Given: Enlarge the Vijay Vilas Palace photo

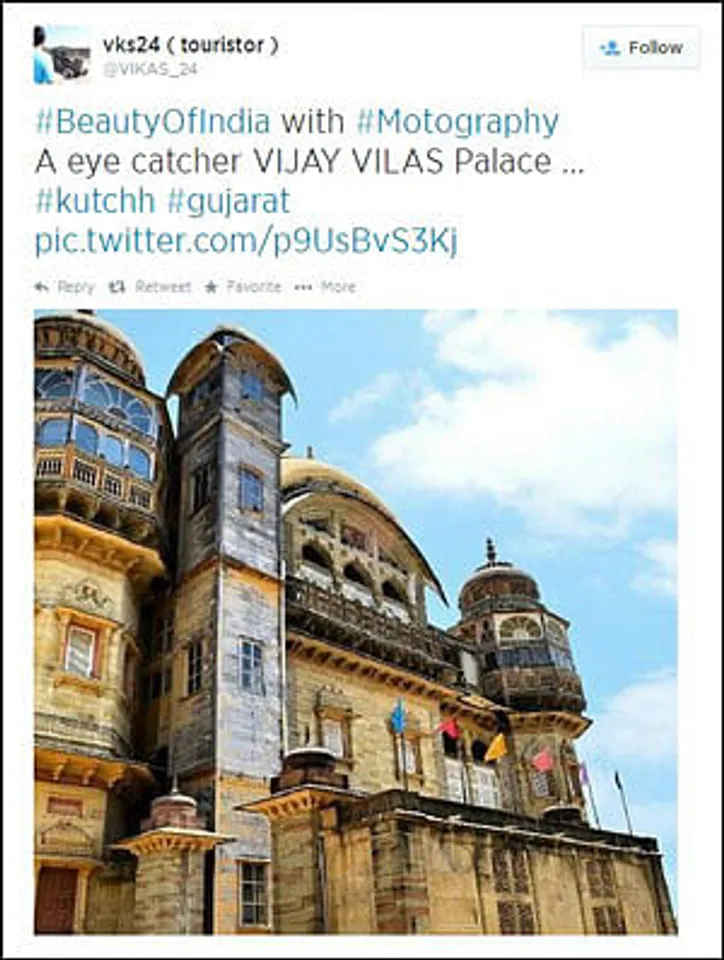Looking at the screenshot, I should pyautogui.click(x=355, y=620).
